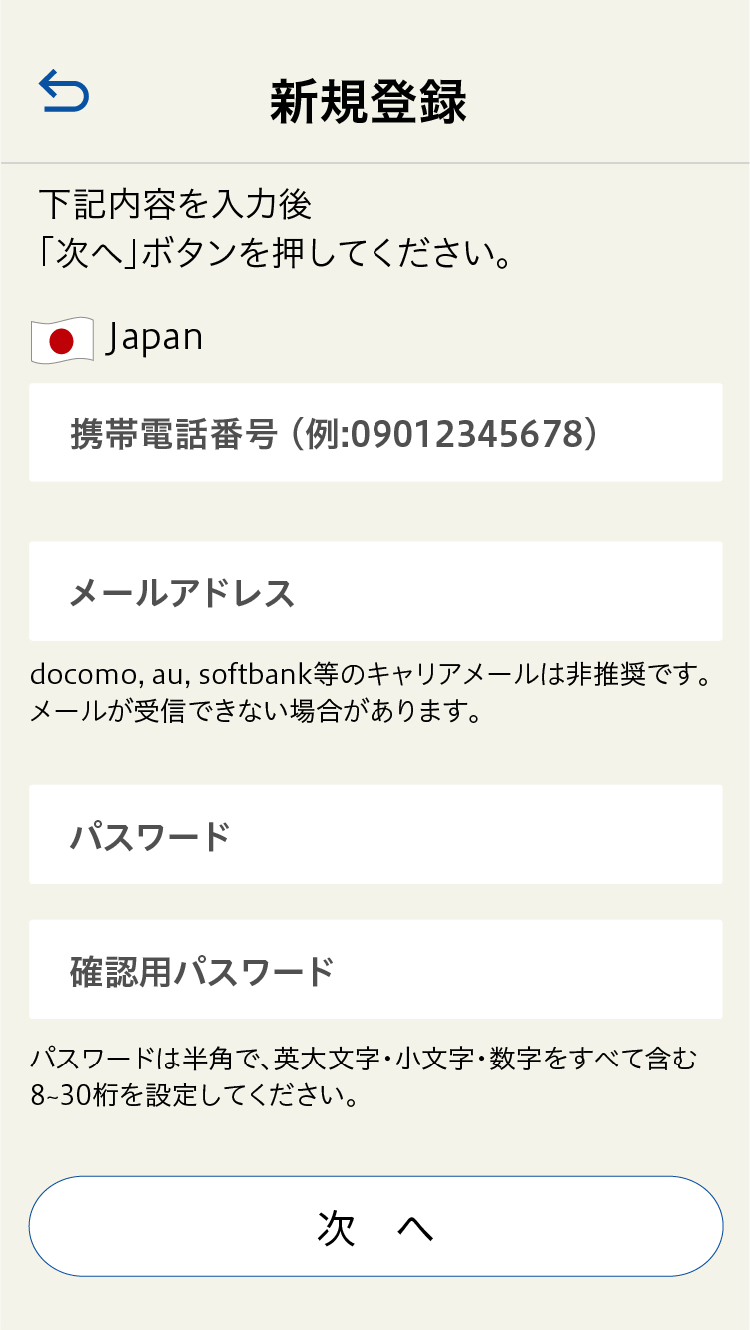
Task: Open the country selector showing Japan
Action: point(120,337)
